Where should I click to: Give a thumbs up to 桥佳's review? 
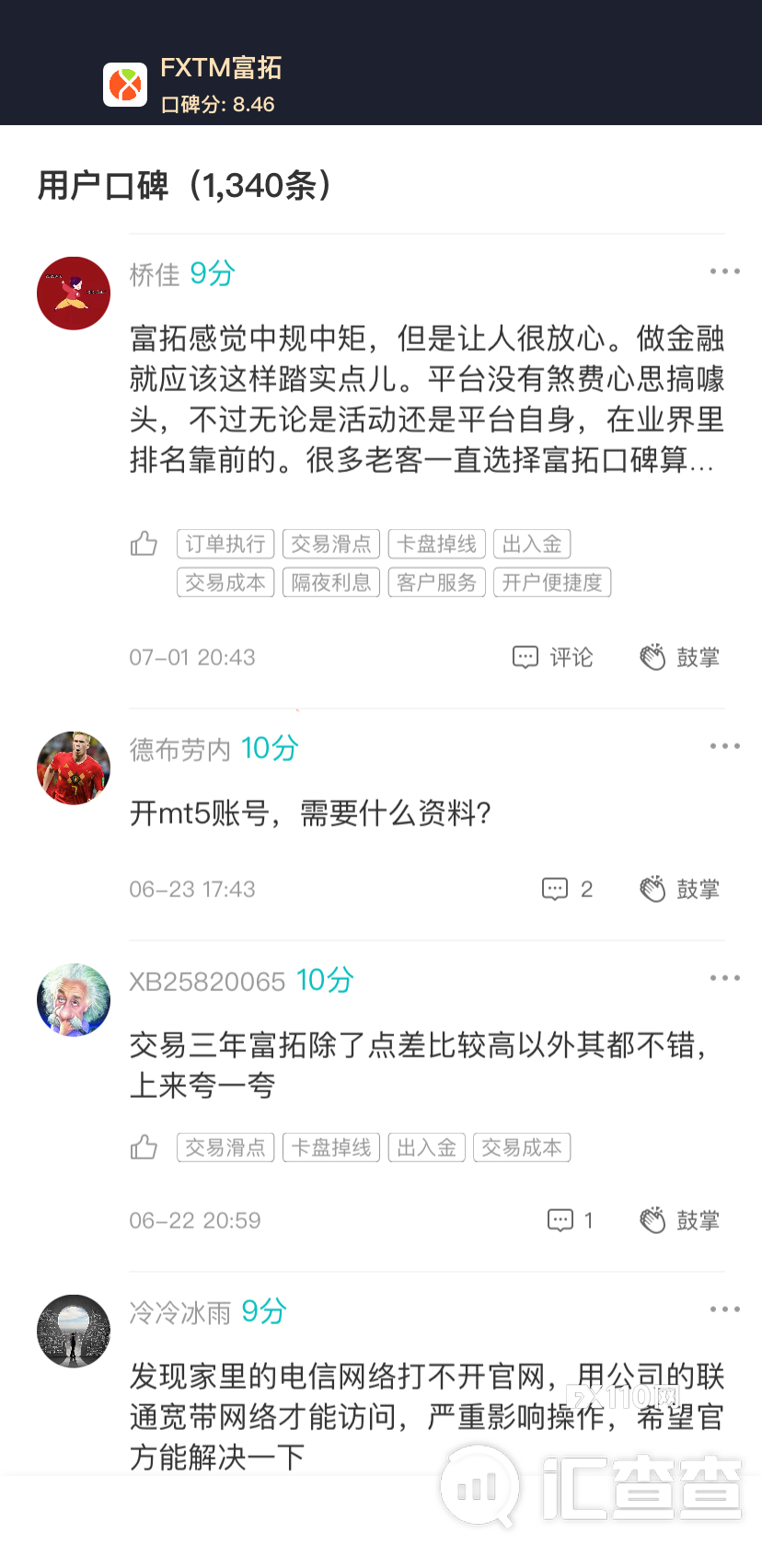point(144,544)
